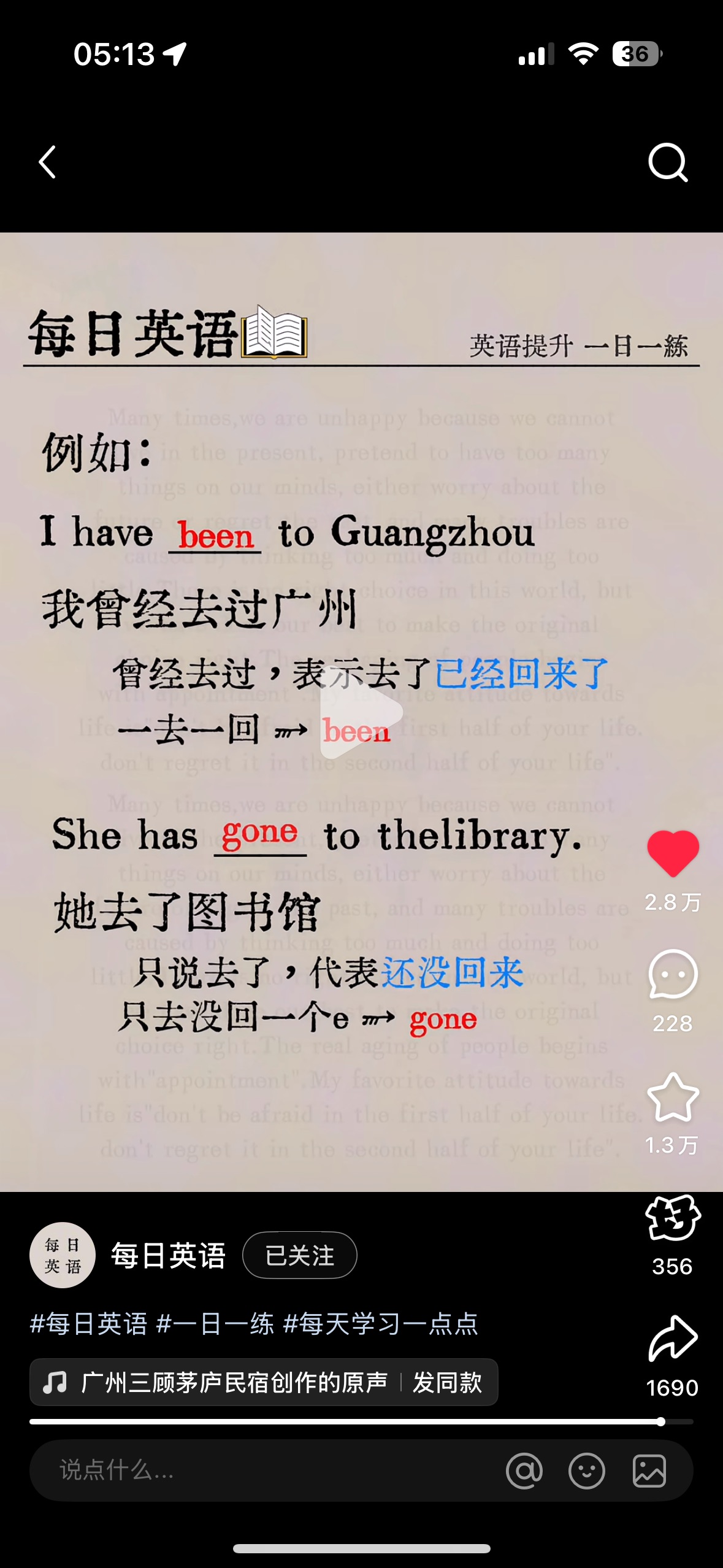Open the search magnifier icon

click(668, 163)
